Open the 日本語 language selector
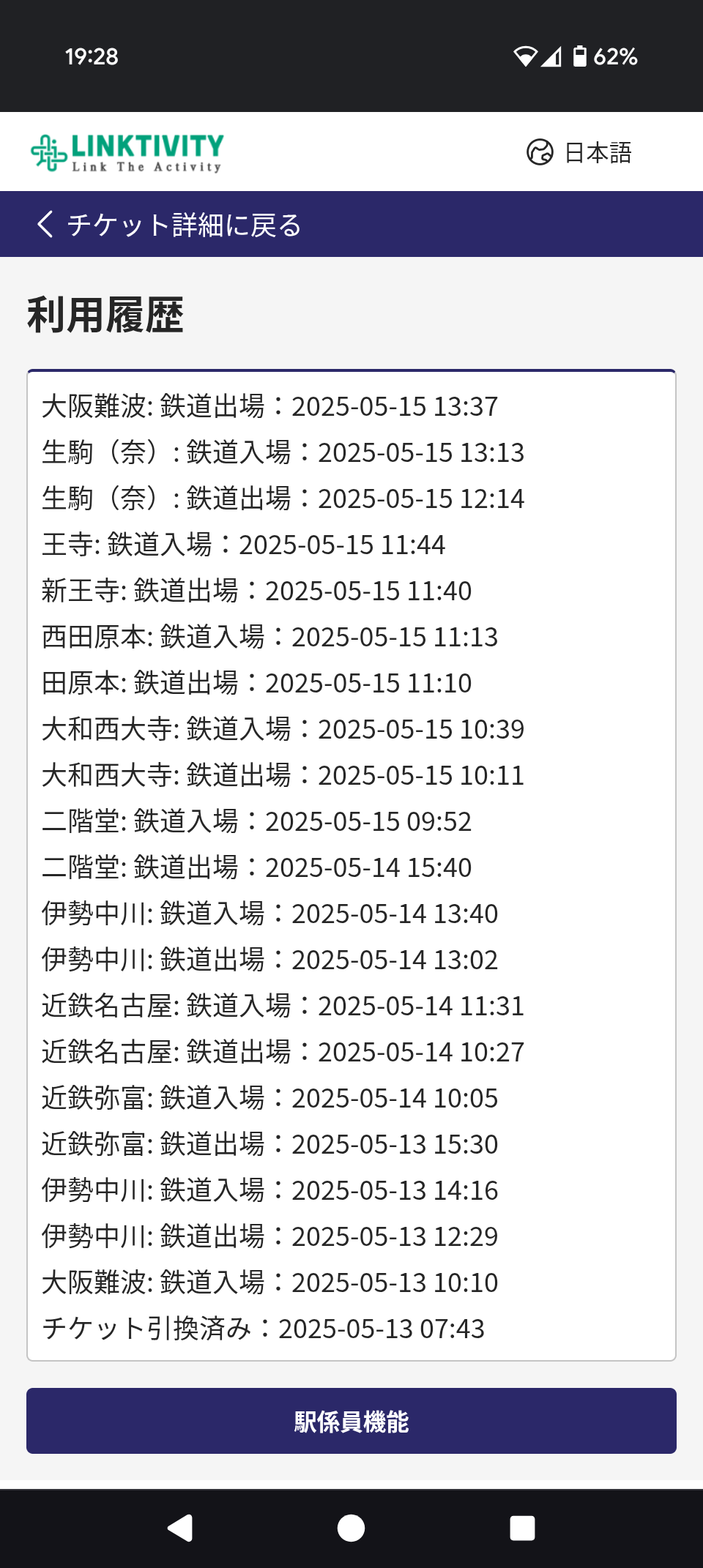703x1568 pixels. [x=579, y=152]
